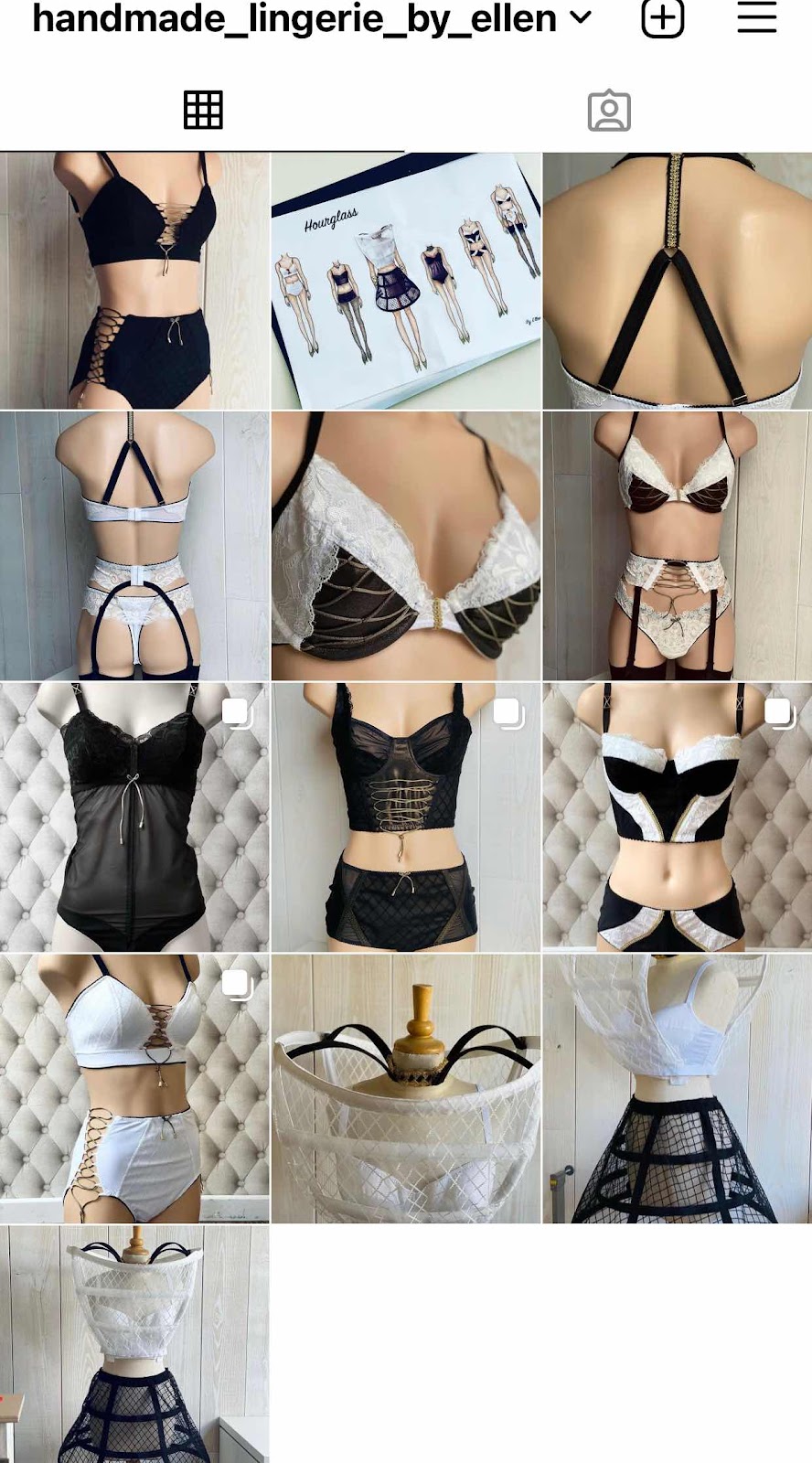Open the white bra with black cage skirt post
Viewport: 812px width, 1463px height.
click(x=677, y=1088)
